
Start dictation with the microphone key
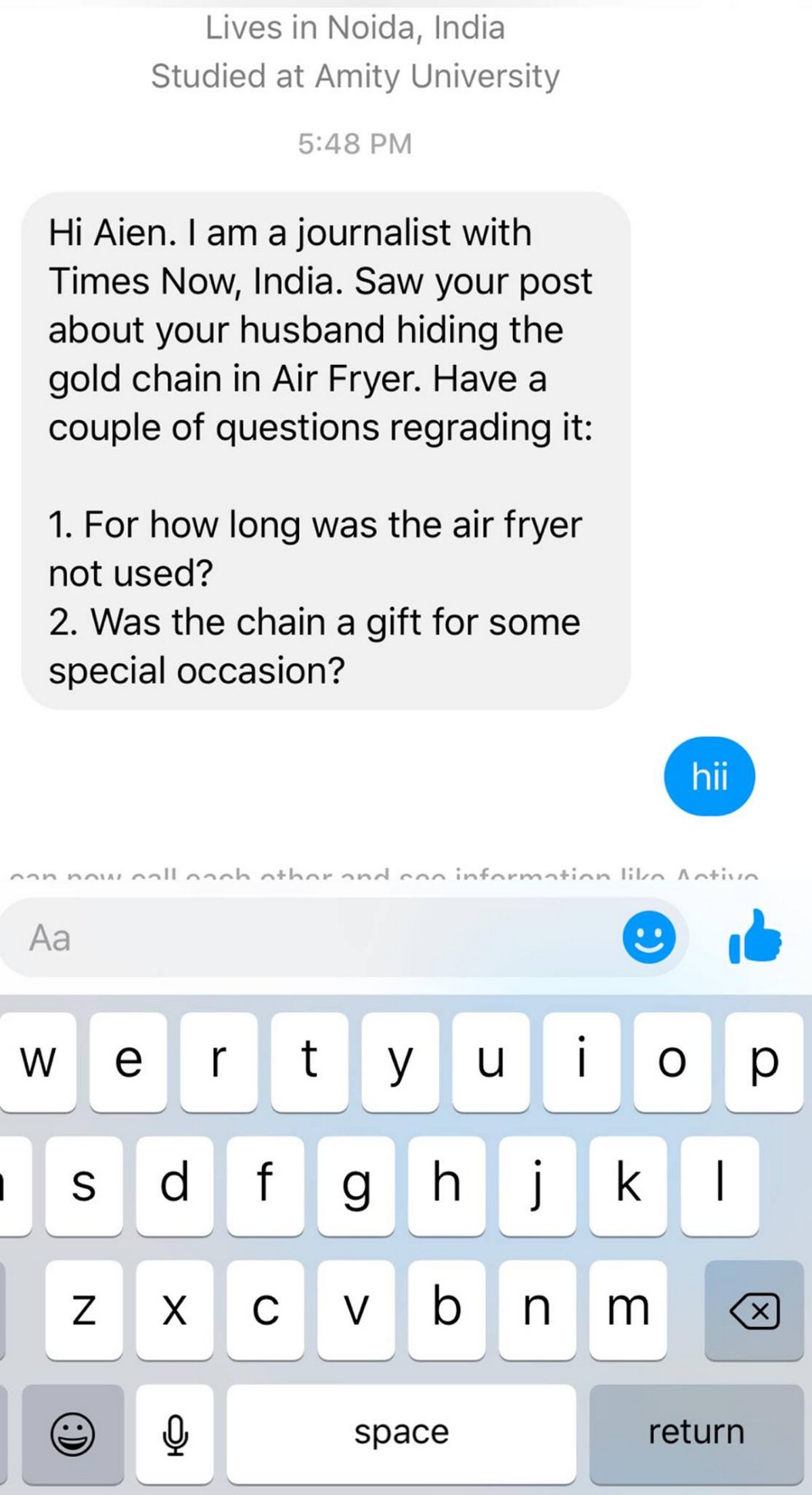(175, 1433)
